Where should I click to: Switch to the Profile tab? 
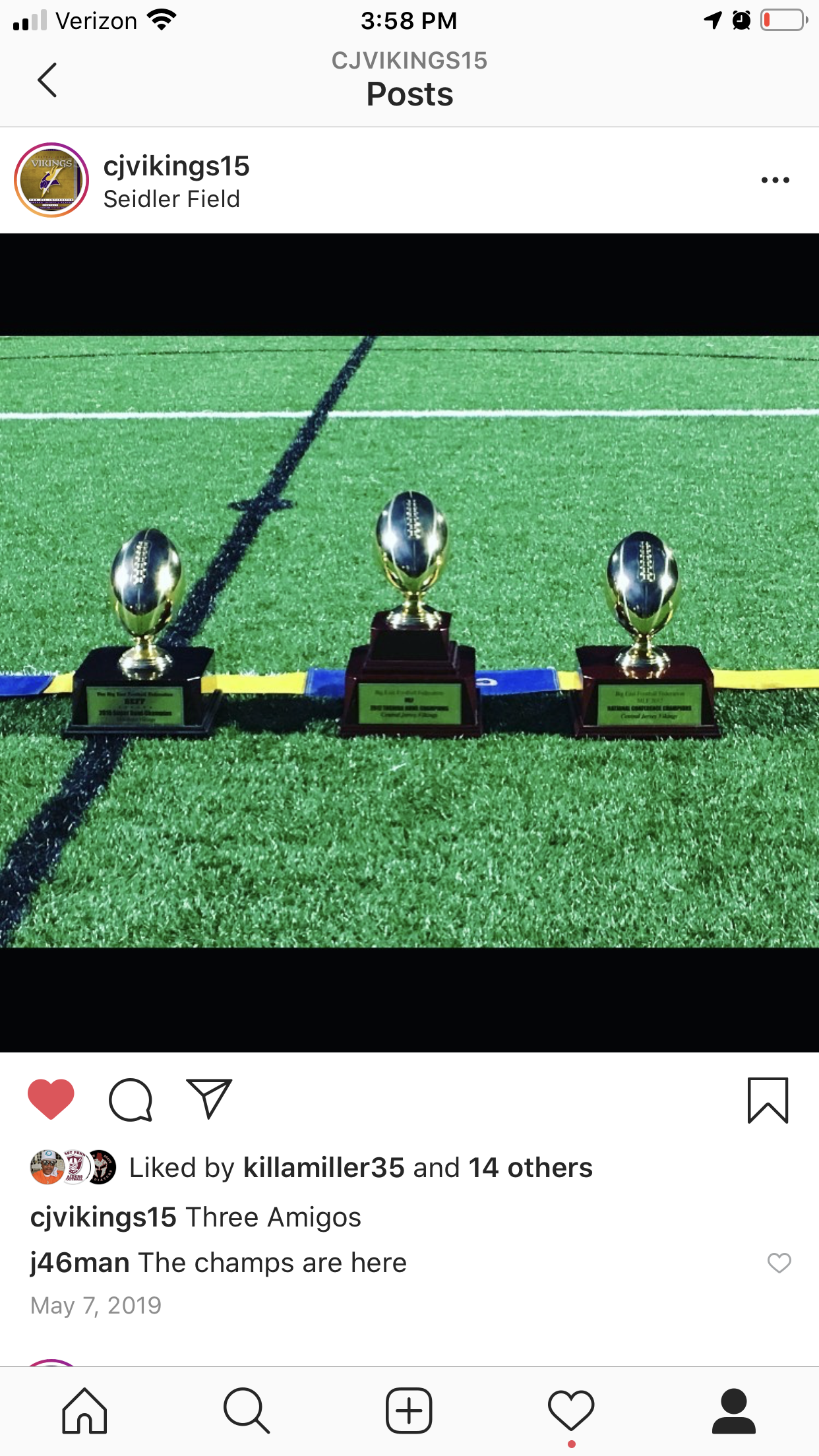(733, 1410)
